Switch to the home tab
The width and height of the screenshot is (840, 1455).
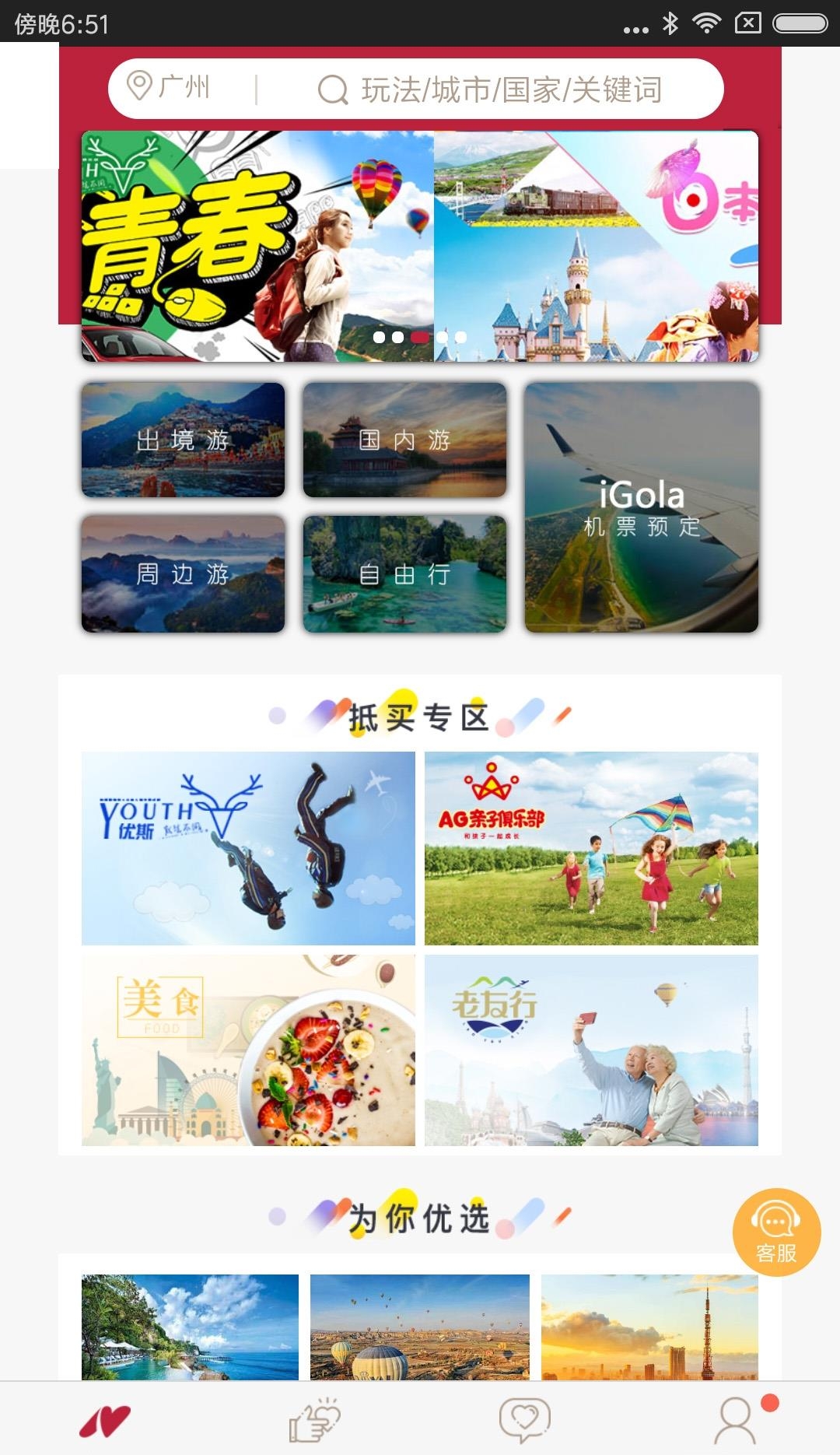tap(105, 1421)
